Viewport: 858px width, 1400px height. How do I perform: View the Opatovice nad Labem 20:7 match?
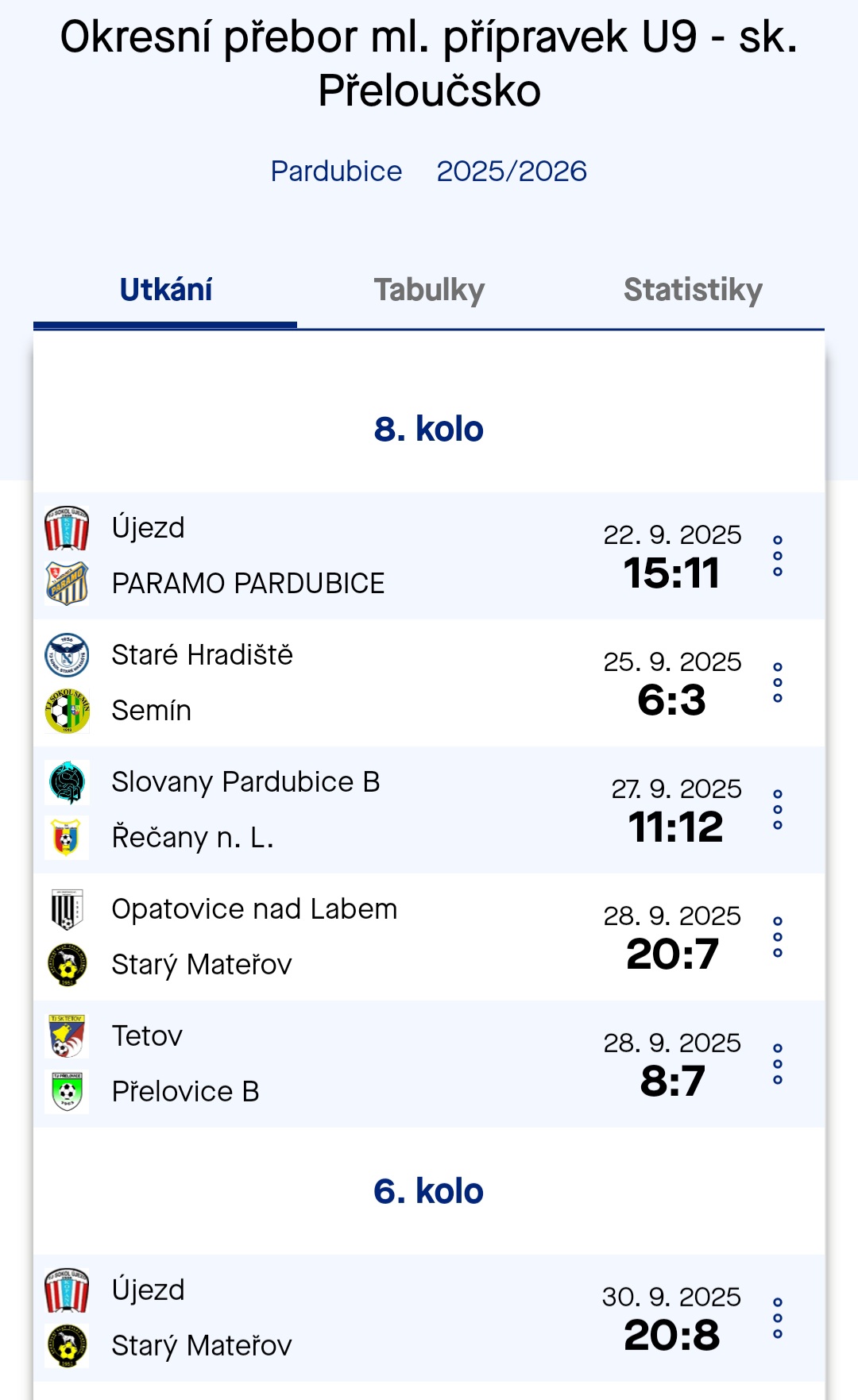tap(672, 954)
